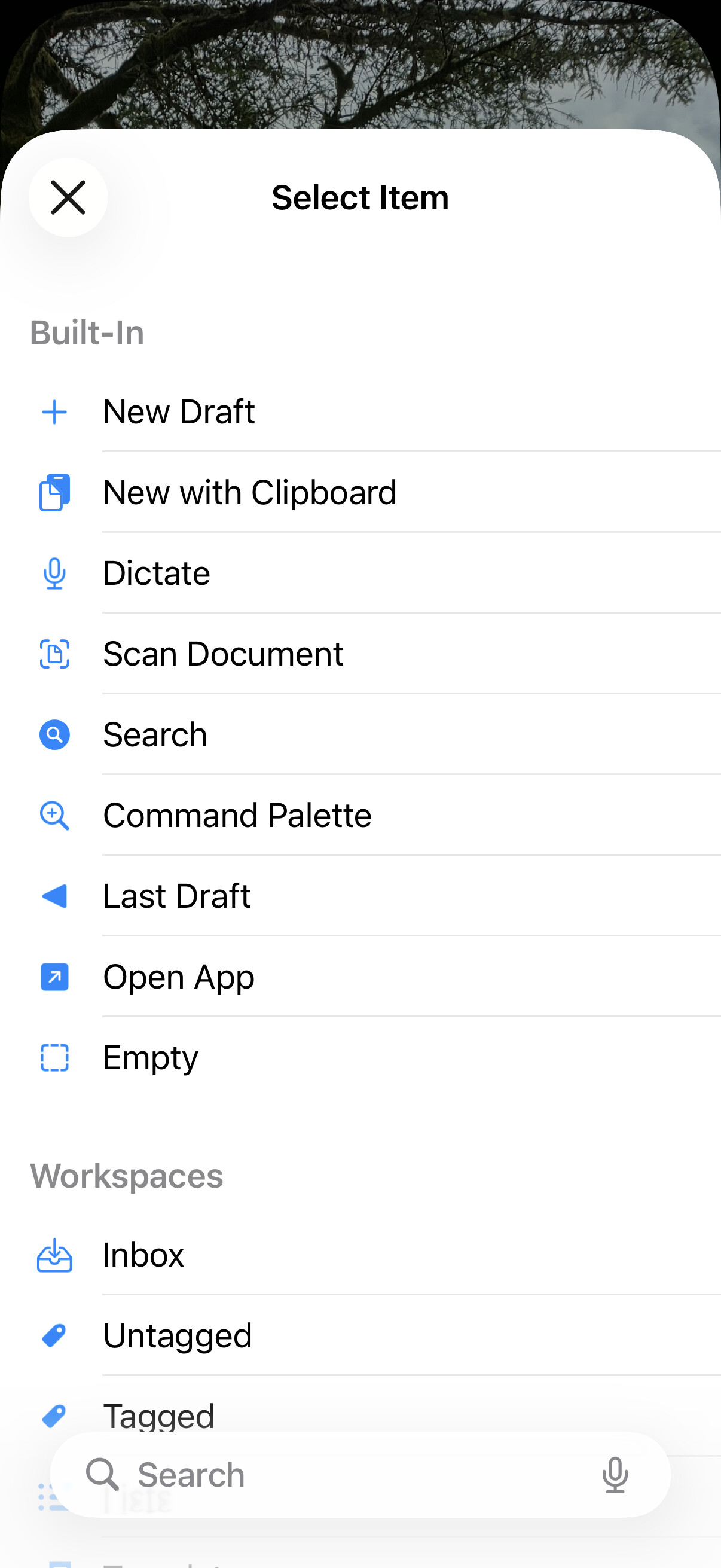Screen dimensions: 721x1568
Task: Select the Inbox workspace
Action: coord(143,1255)
